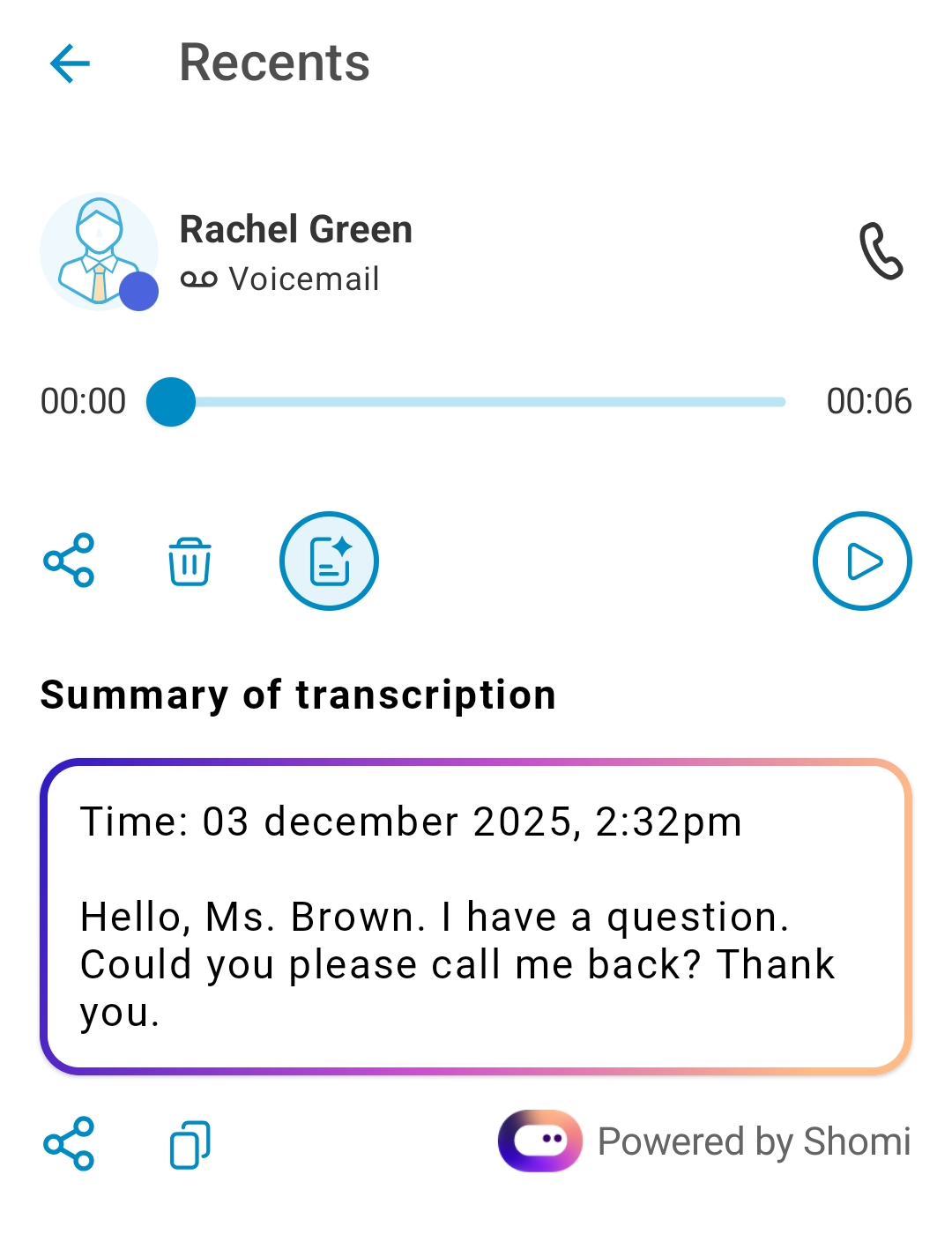This screenshot has width=952, height=1234.
Task: Open Rachel Green's contact avatar
Action: 99,252
